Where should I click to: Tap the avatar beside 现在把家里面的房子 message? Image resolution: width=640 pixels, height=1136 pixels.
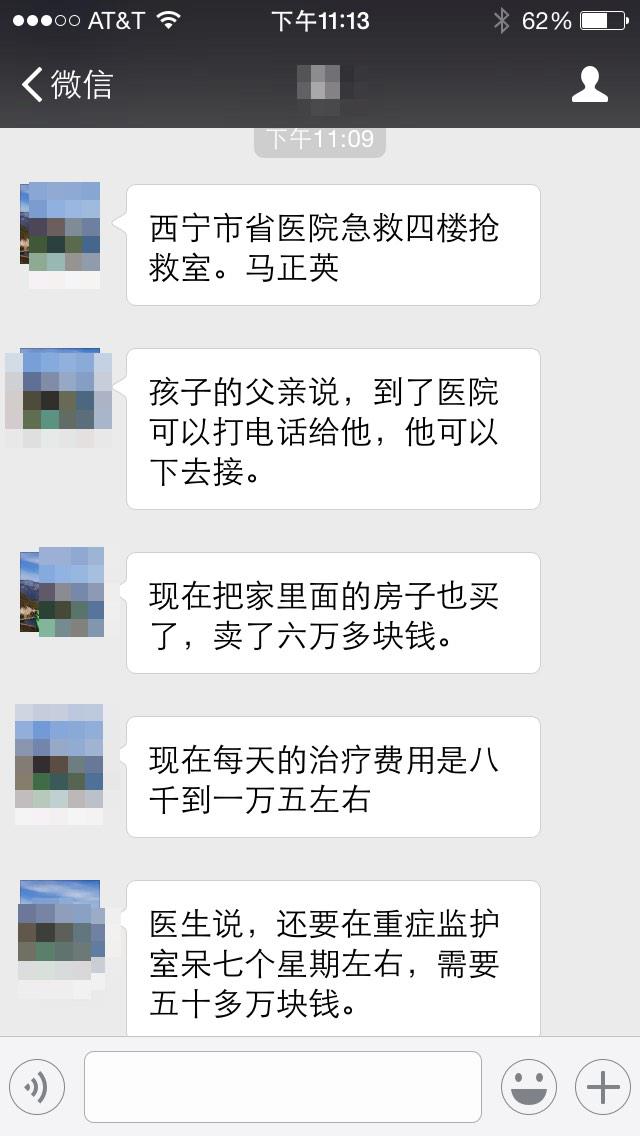point(60,592)
